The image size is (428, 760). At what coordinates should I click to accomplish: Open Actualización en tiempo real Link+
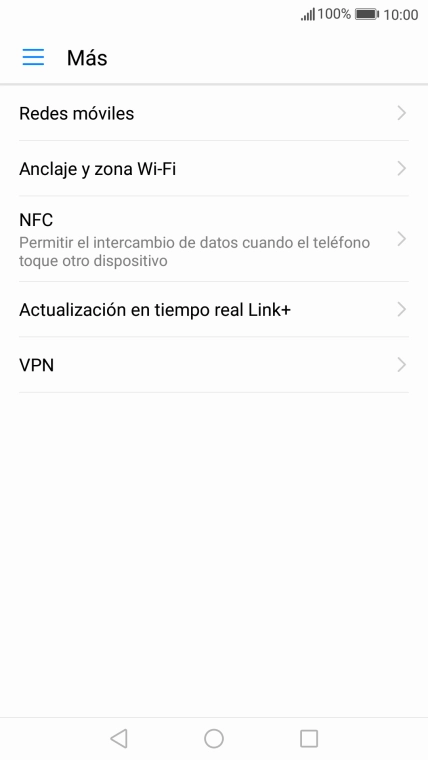point(214,309)
